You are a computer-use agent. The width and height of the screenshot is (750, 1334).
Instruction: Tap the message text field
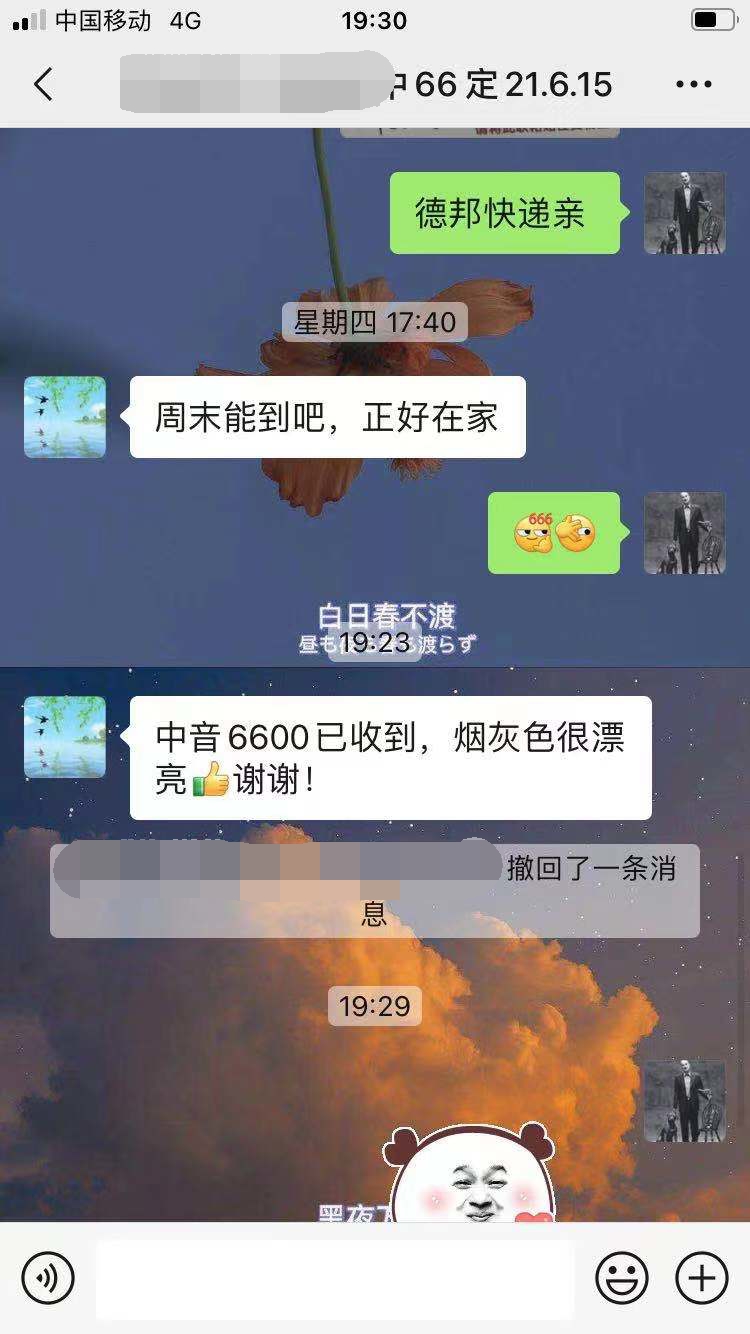[335, 1277]
